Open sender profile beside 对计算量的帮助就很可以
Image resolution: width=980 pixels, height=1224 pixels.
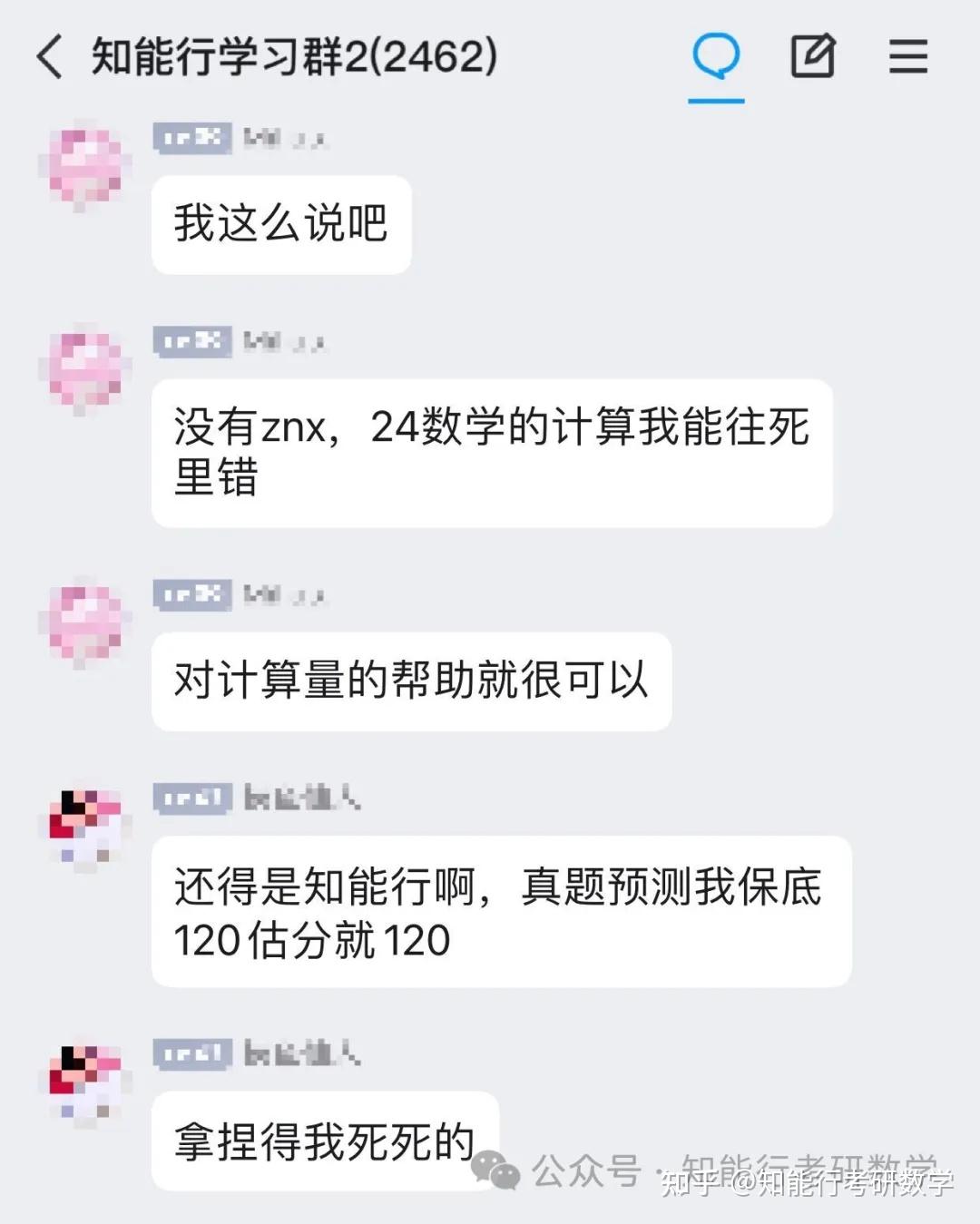[x=85, y=623]
